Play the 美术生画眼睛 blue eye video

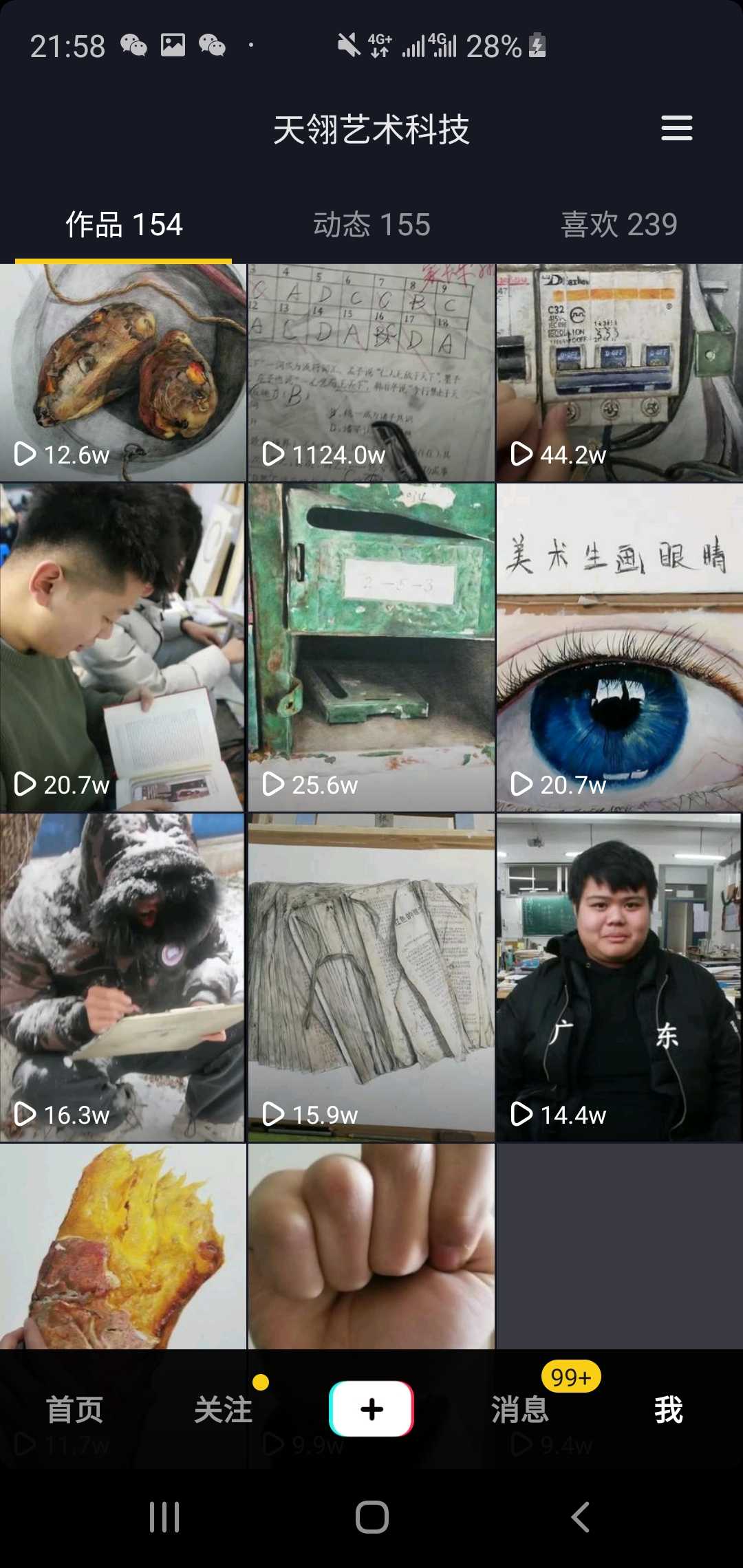(619, 646)
